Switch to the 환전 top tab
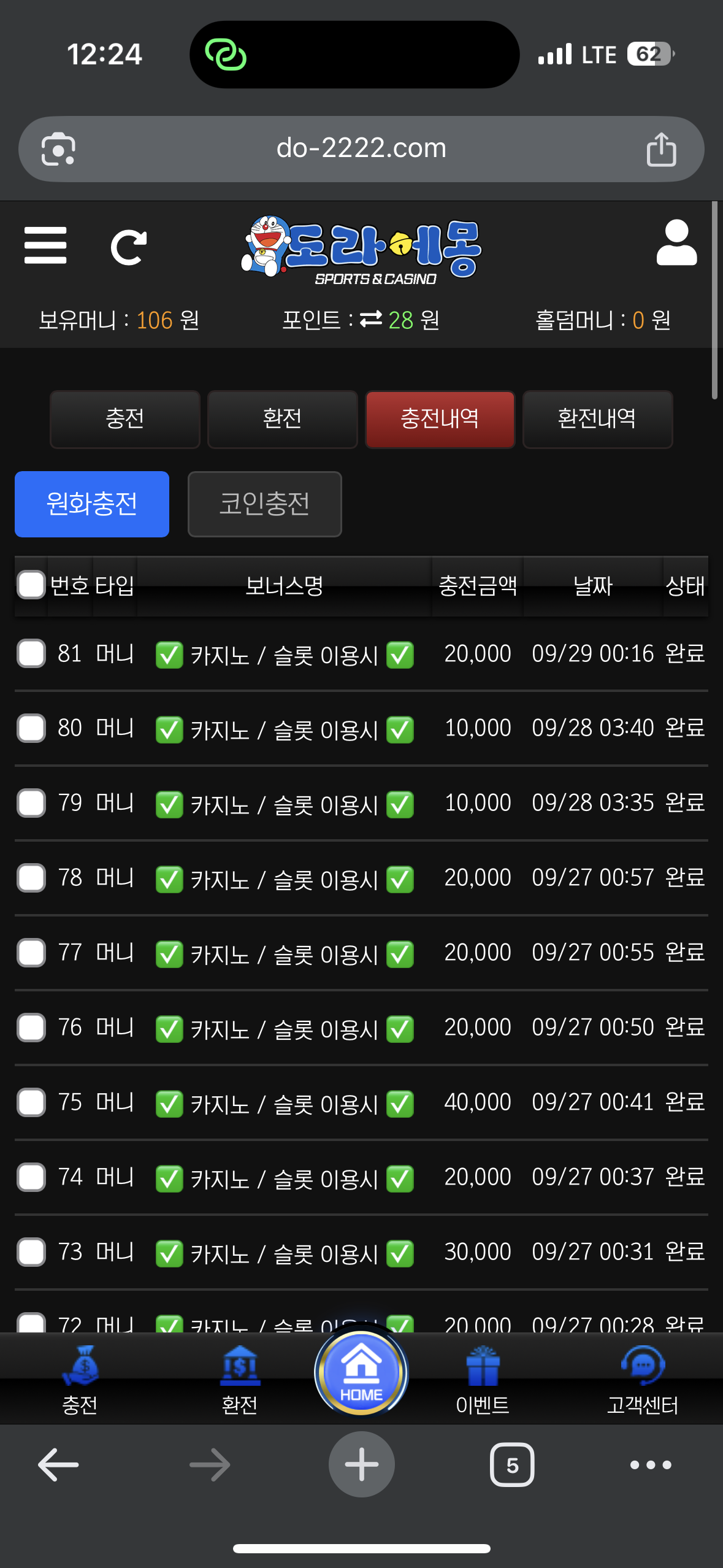The width and height of the screenshot is (723, 1568). tap(282, 419)
